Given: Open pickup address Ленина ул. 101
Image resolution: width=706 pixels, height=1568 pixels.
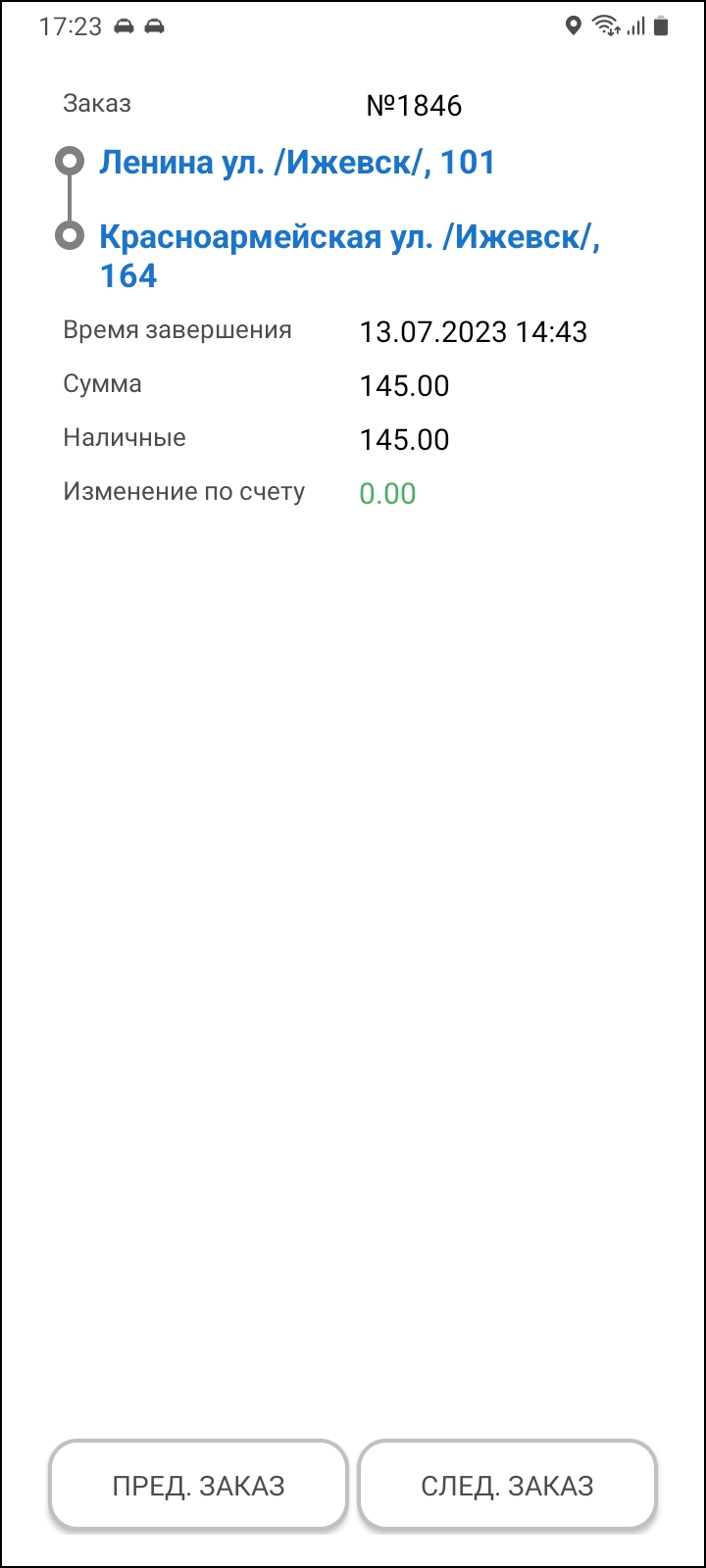Looking at the screenshot, I should pyautogui.click(x=296, y=163).
